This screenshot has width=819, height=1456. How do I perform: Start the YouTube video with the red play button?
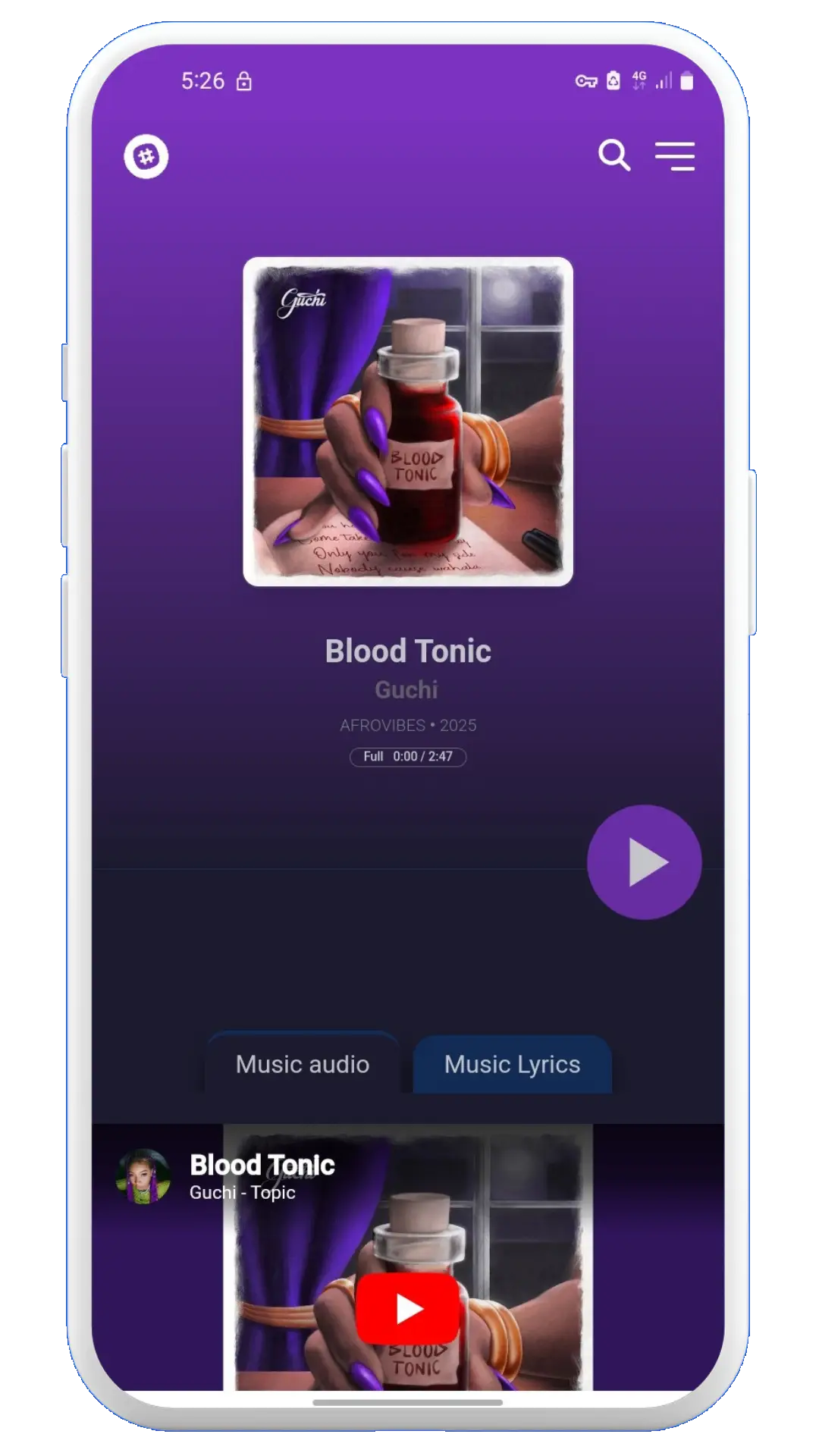[x=408, y=1308]
